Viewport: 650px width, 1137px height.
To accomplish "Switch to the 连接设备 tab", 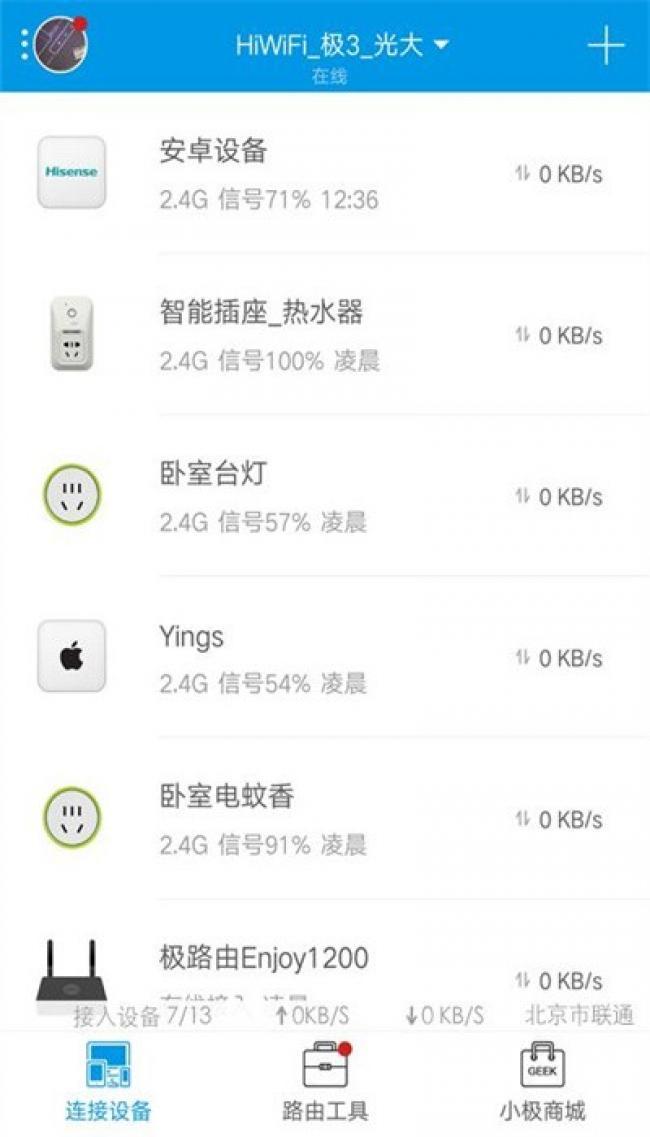I will (108, 1082).
